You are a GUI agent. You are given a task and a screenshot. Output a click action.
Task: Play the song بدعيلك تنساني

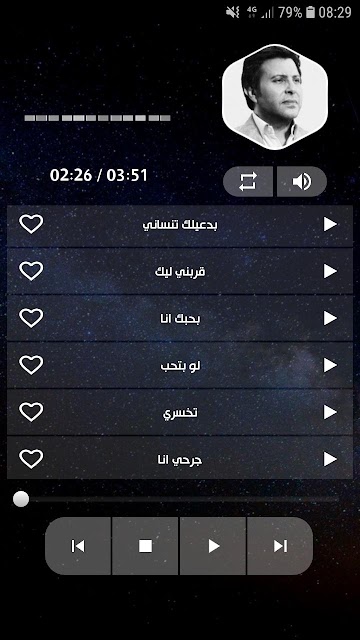[x=330, y=224]
